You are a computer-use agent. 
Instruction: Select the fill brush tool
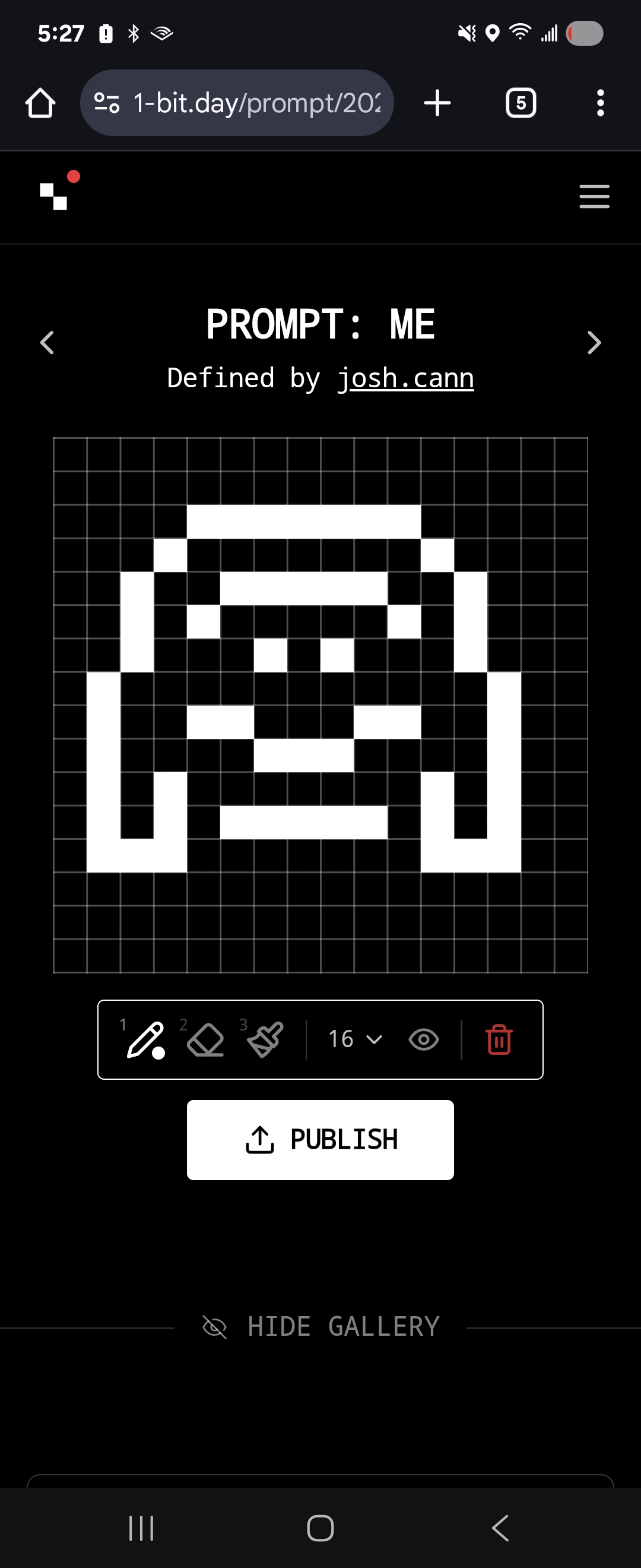[x=265, y=1039]
